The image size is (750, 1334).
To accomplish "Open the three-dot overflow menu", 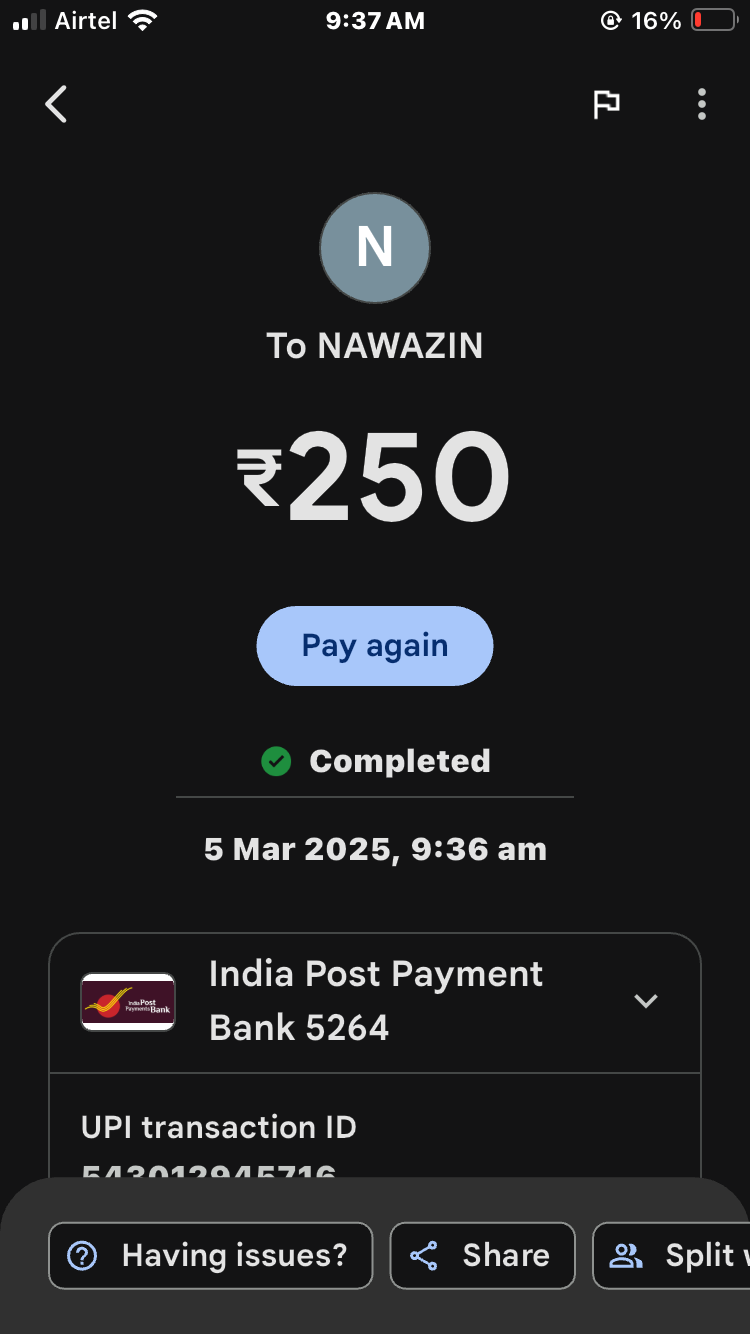I will (x=701, y=104).
